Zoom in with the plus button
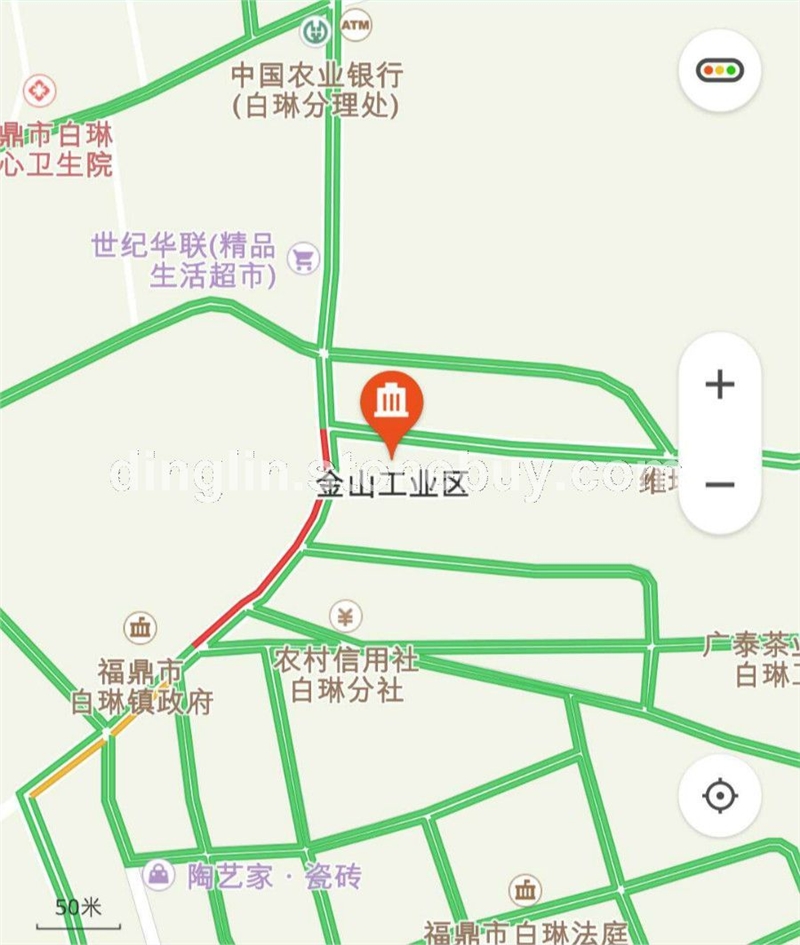Image resolution: width=800 pixels, height=945 pixels. pyautogui.click(x=720, y=384)
